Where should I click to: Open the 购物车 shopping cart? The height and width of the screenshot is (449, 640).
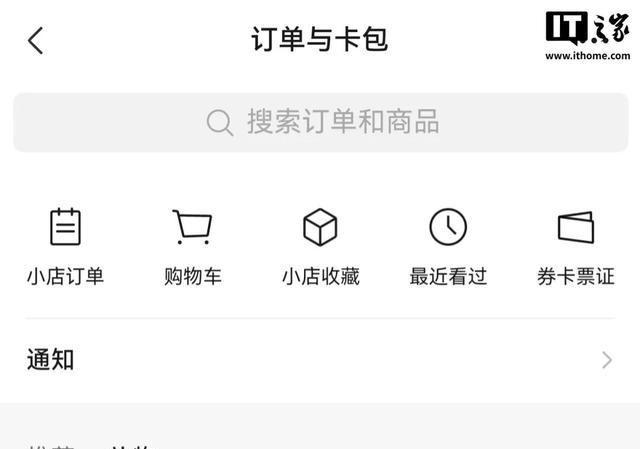(x=192, y=246)
